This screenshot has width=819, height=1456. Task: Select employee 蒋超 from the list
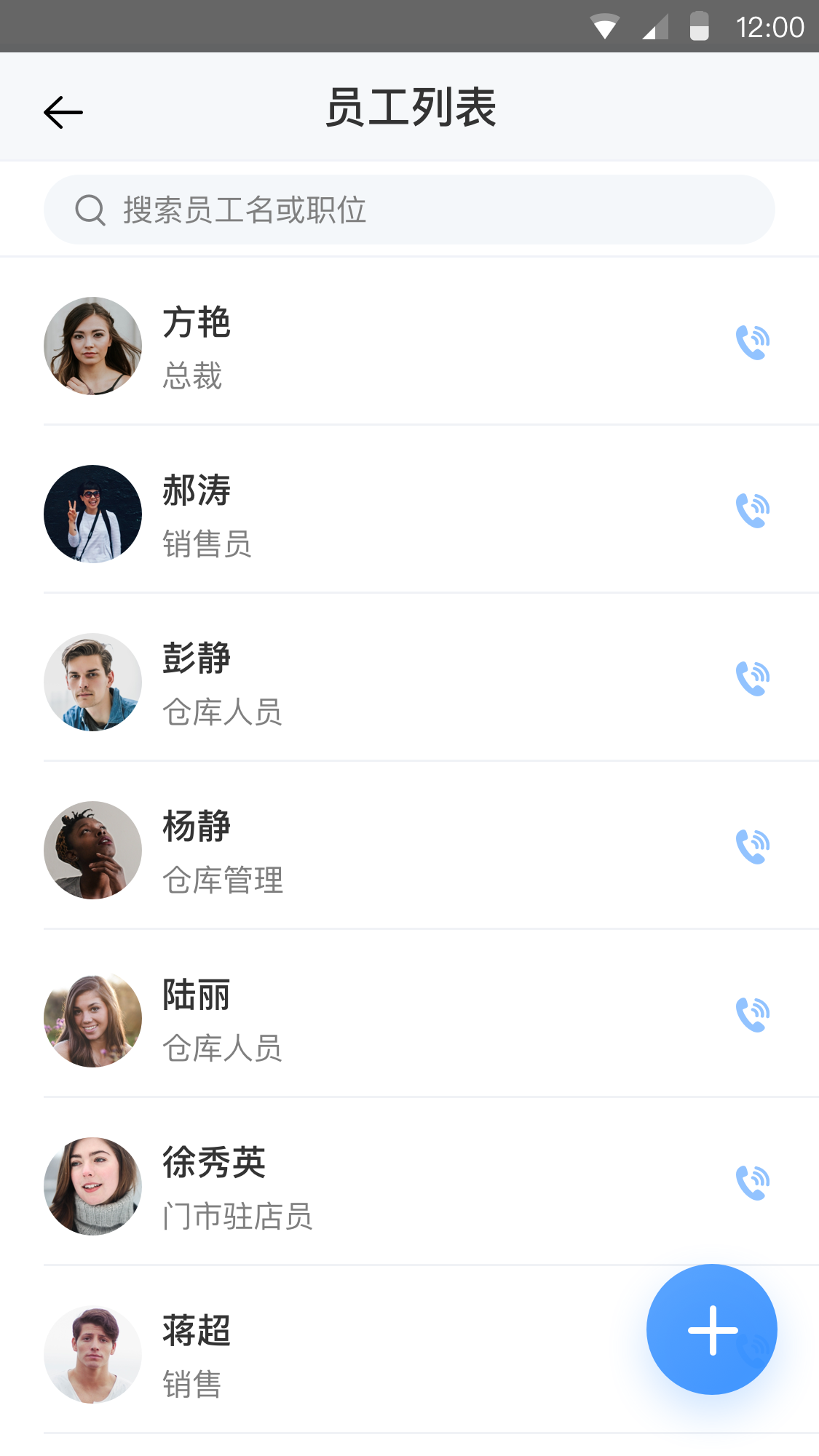coord(328,1353)
